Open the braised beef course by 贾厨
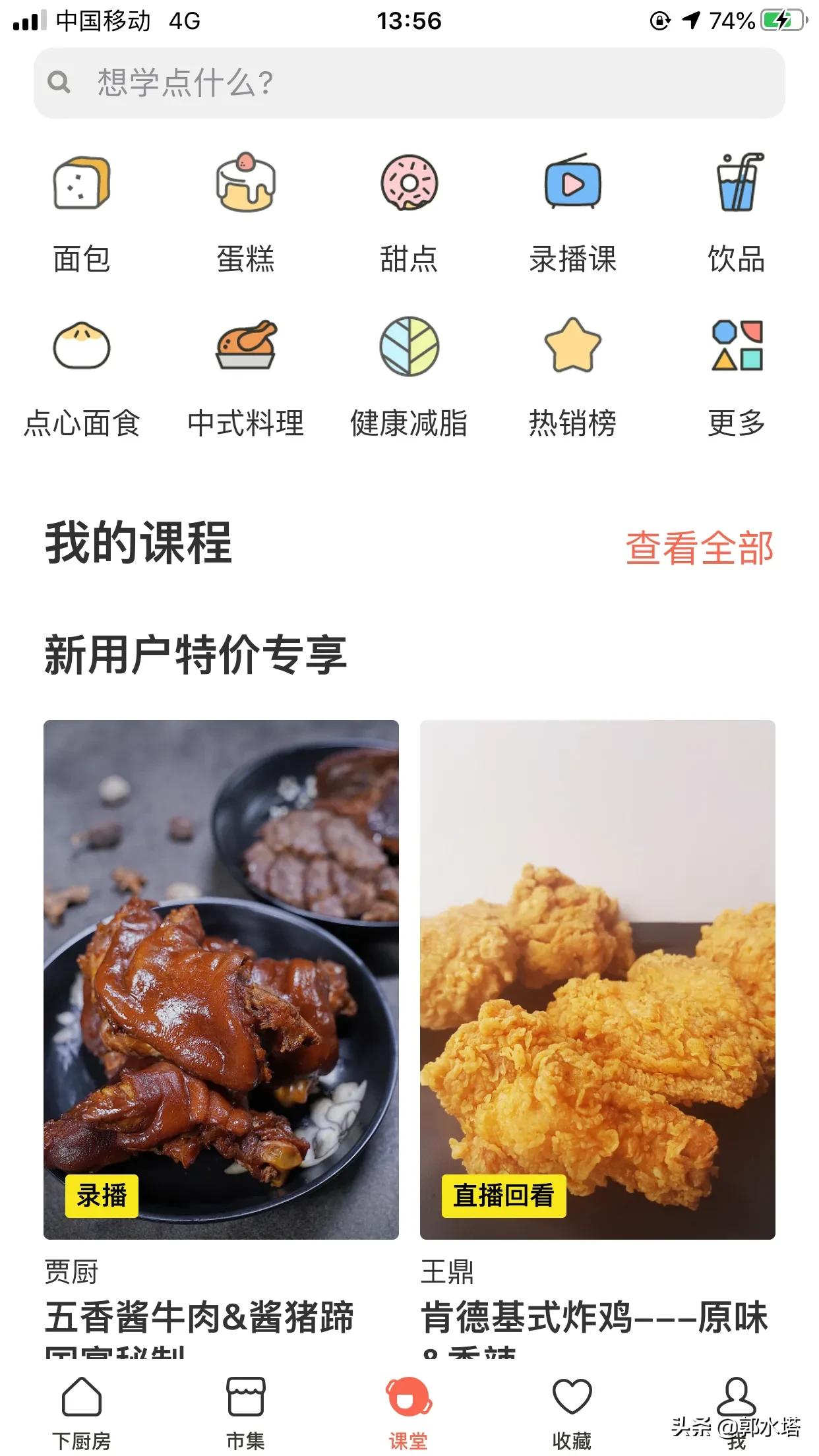 click(221, 989)
